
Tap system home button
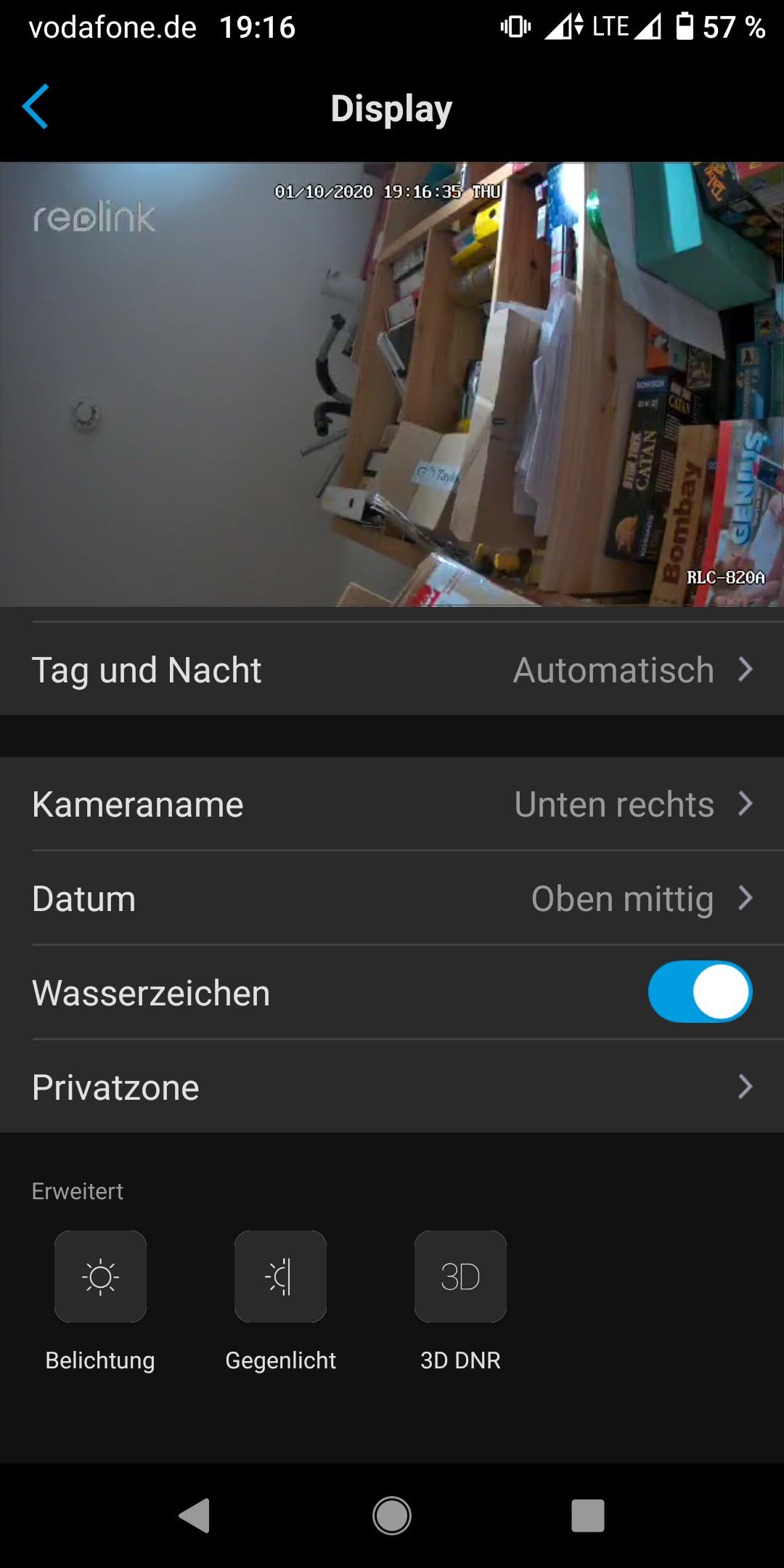392,1516
